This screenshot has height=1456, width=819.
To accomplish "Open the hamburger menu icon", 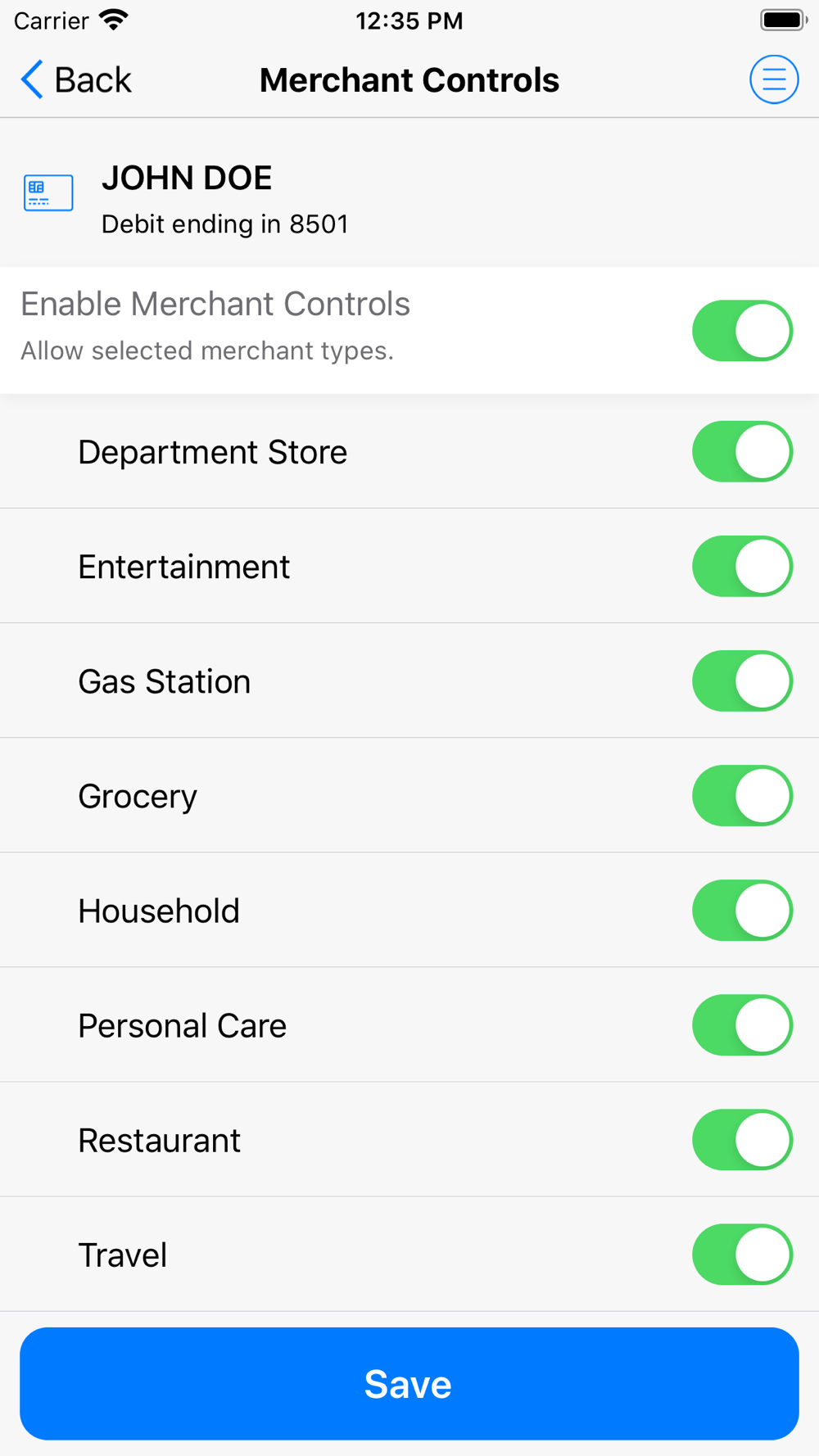I will pyautogui.click(x=774, y=79).
